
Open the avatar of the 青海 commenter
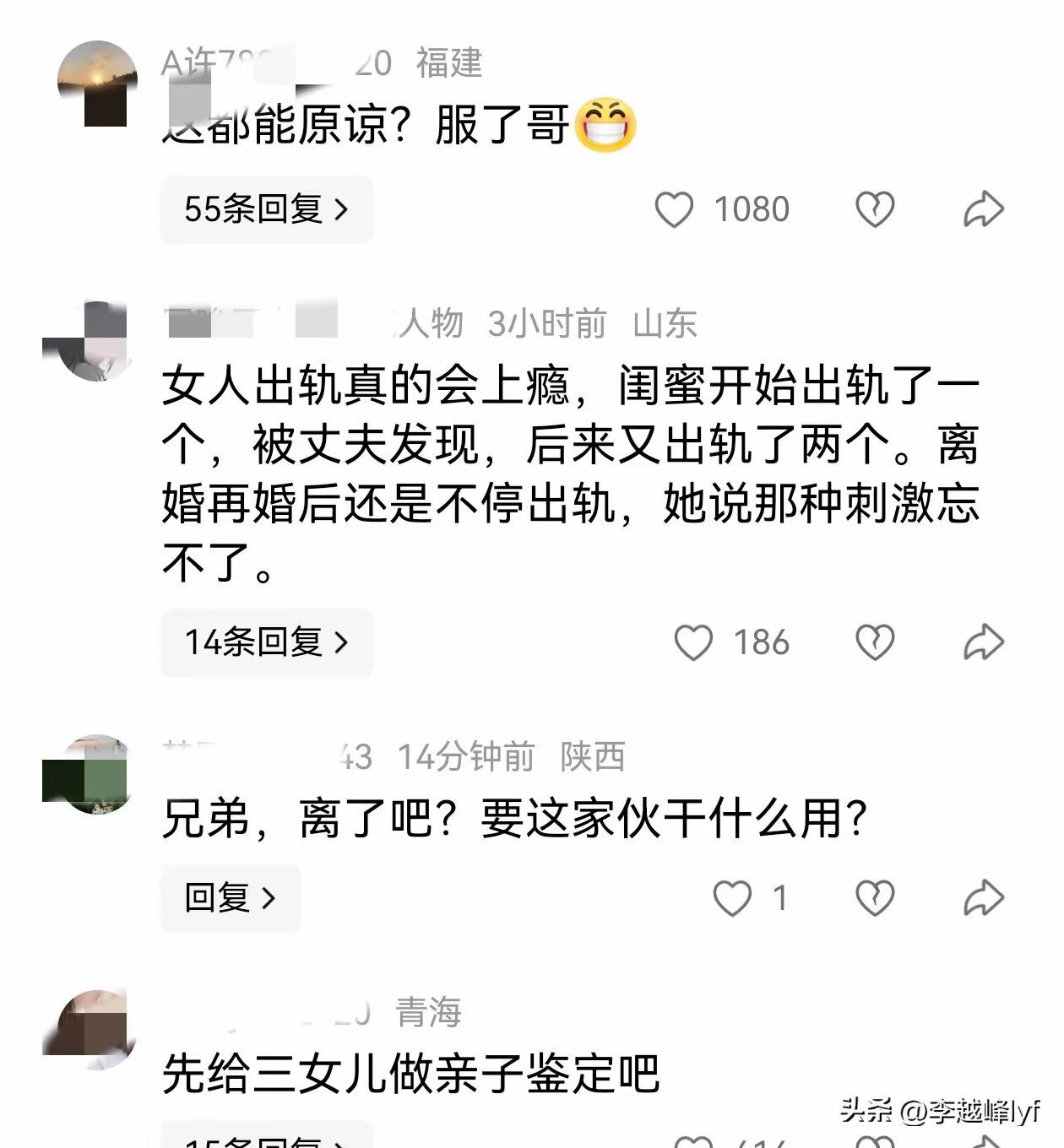pyautogui.click(x=88, y=1030)
